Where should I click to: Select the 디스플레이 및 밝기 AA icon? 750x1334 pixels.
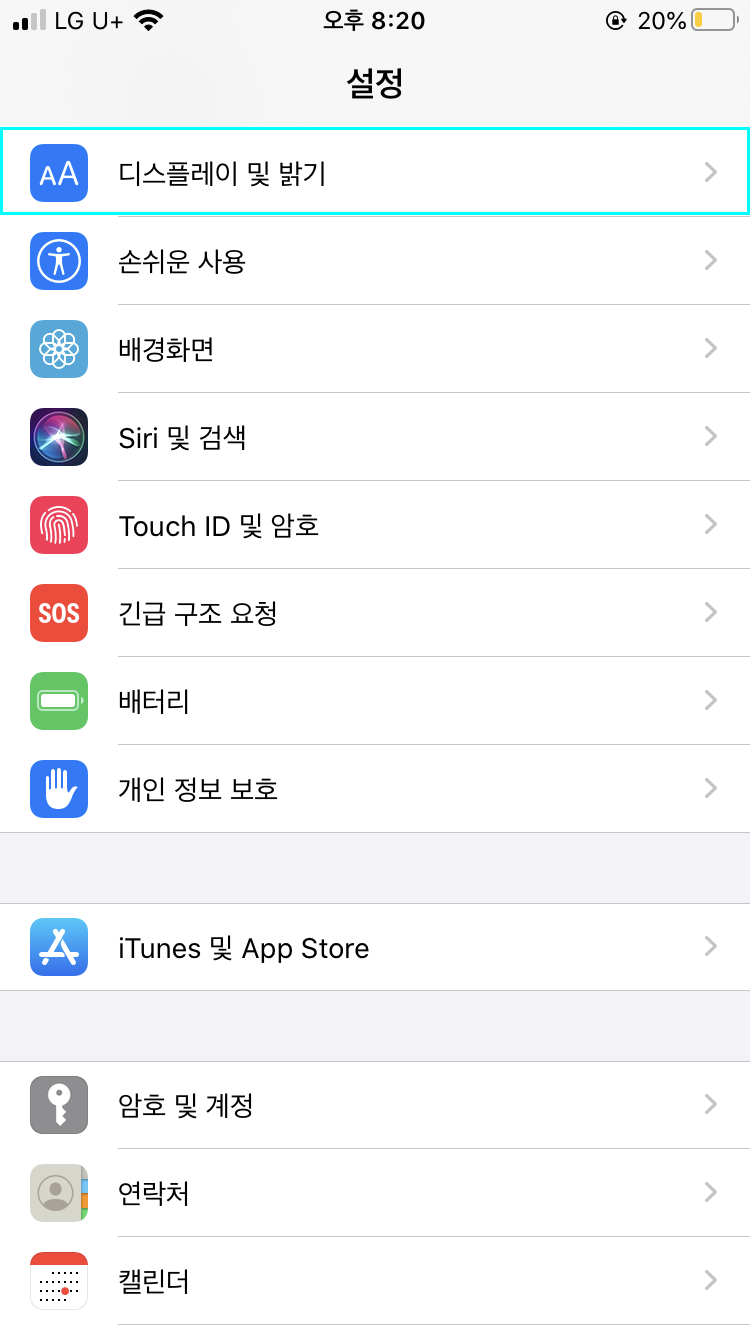[x=58, y=173]
